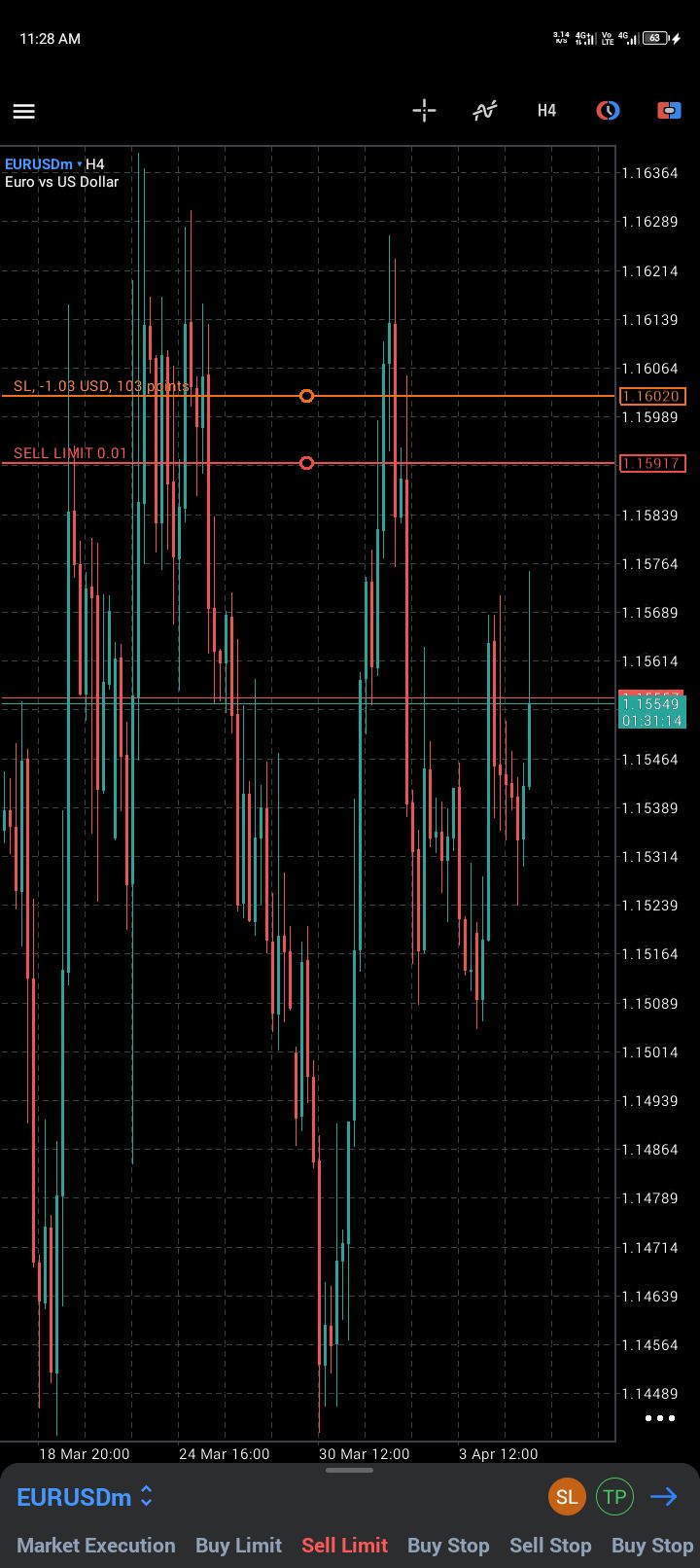Tap the SL level handle on the chart
Screen dimensions: 700x1568
(306, 396)
